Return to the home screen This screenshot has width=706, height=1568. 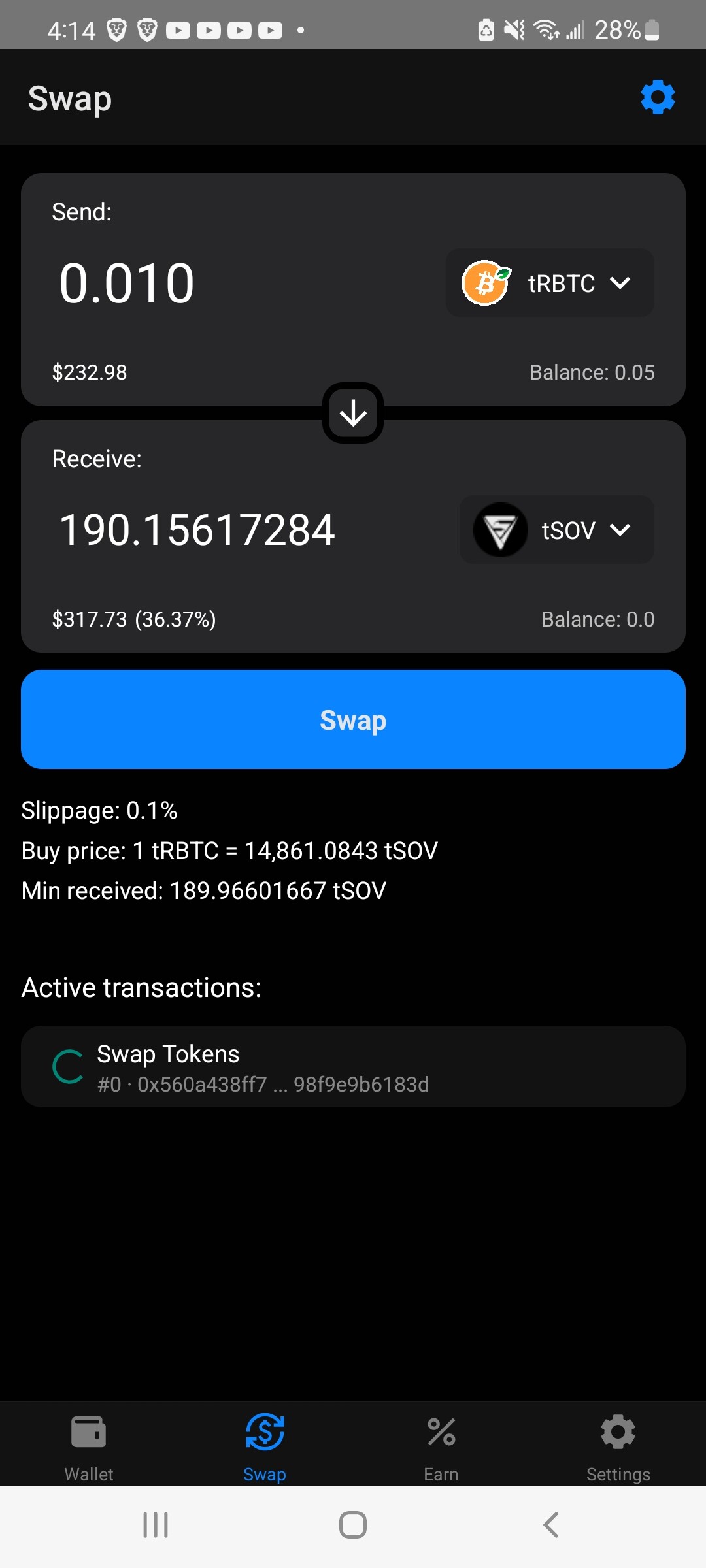click(353, 1526)
